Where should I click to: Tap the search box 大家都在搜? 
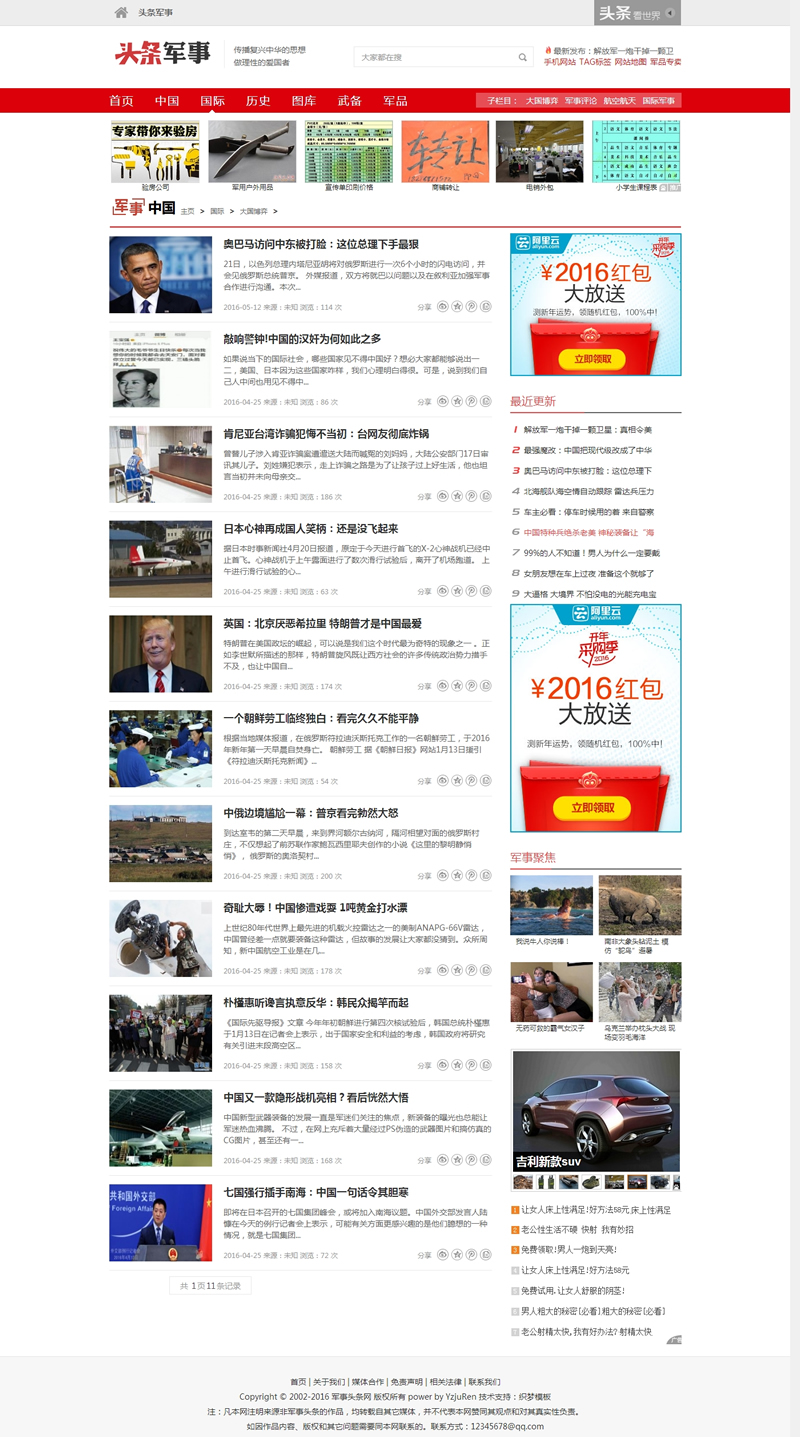tap(435, 58)
